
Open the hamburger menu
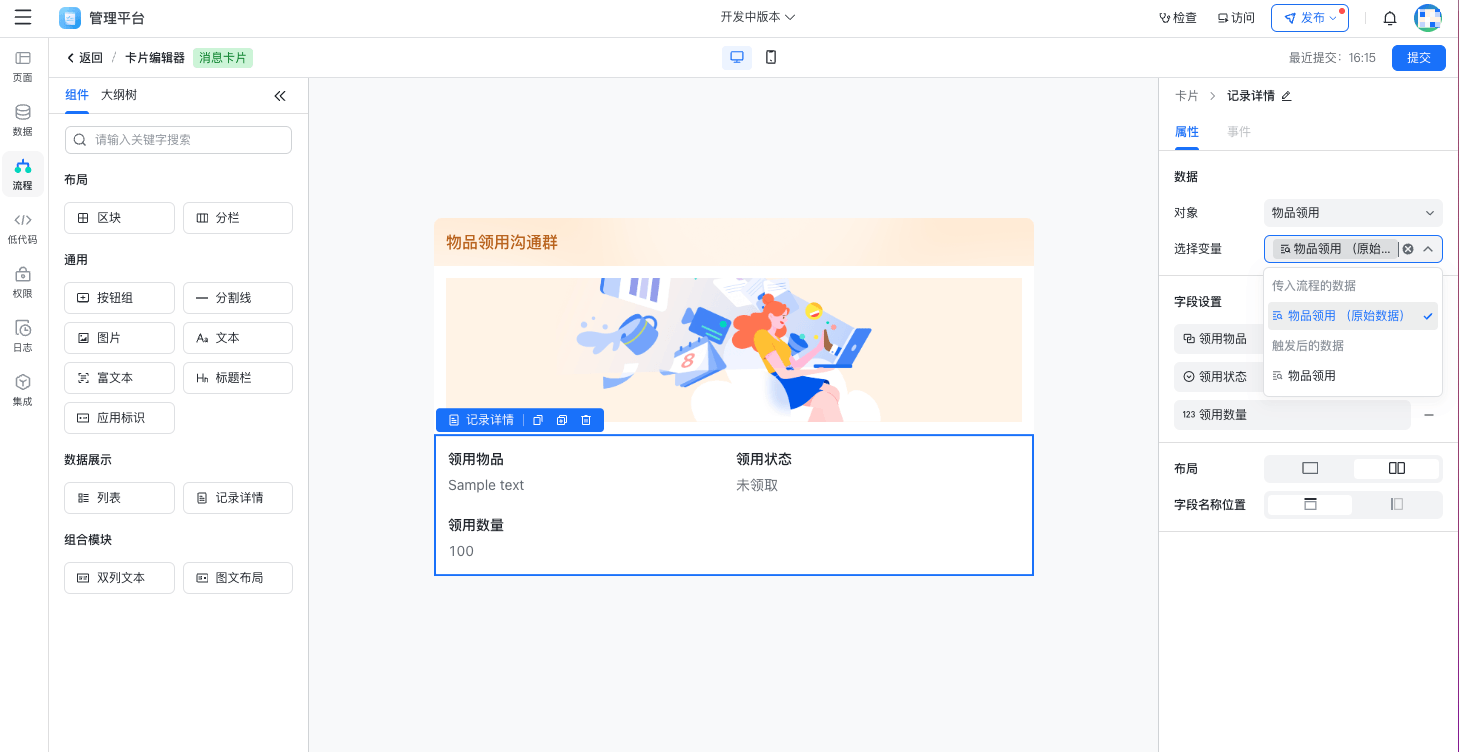coord(23,17)
